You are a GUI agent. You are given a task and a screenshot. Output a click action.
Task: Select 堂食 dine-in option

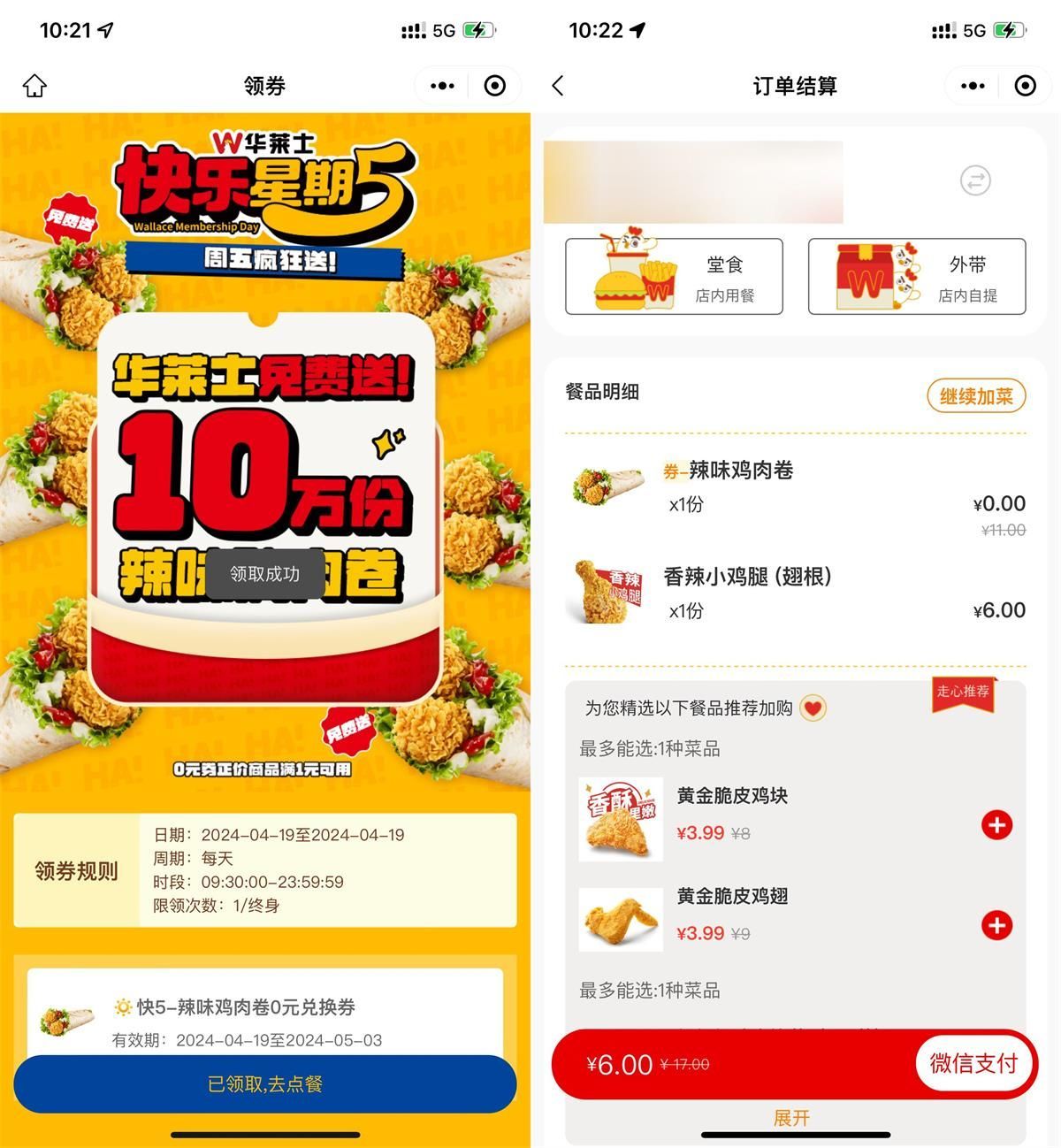pos(674,276)
